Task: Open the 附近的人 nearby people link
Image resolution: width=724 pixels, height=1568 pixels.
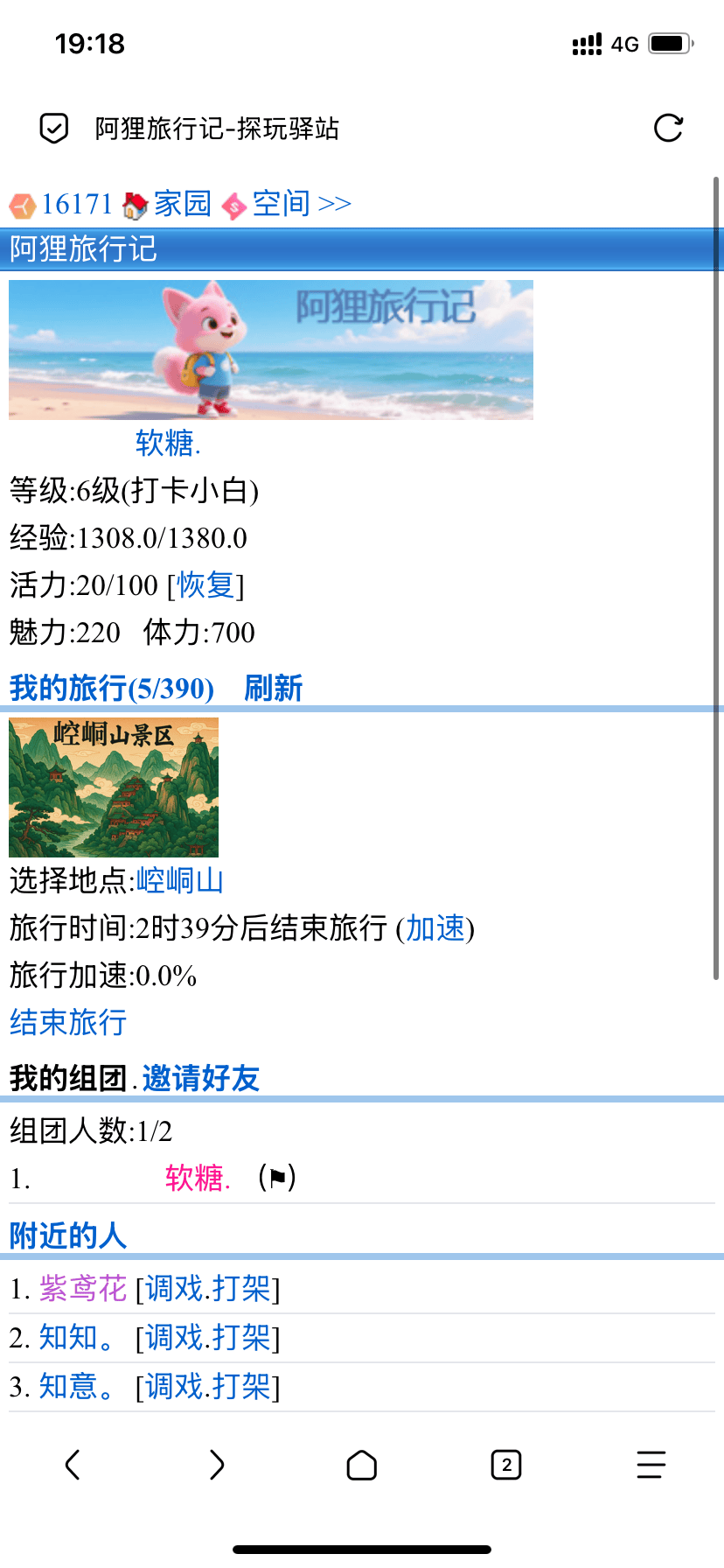Action: click(68, 1235)
